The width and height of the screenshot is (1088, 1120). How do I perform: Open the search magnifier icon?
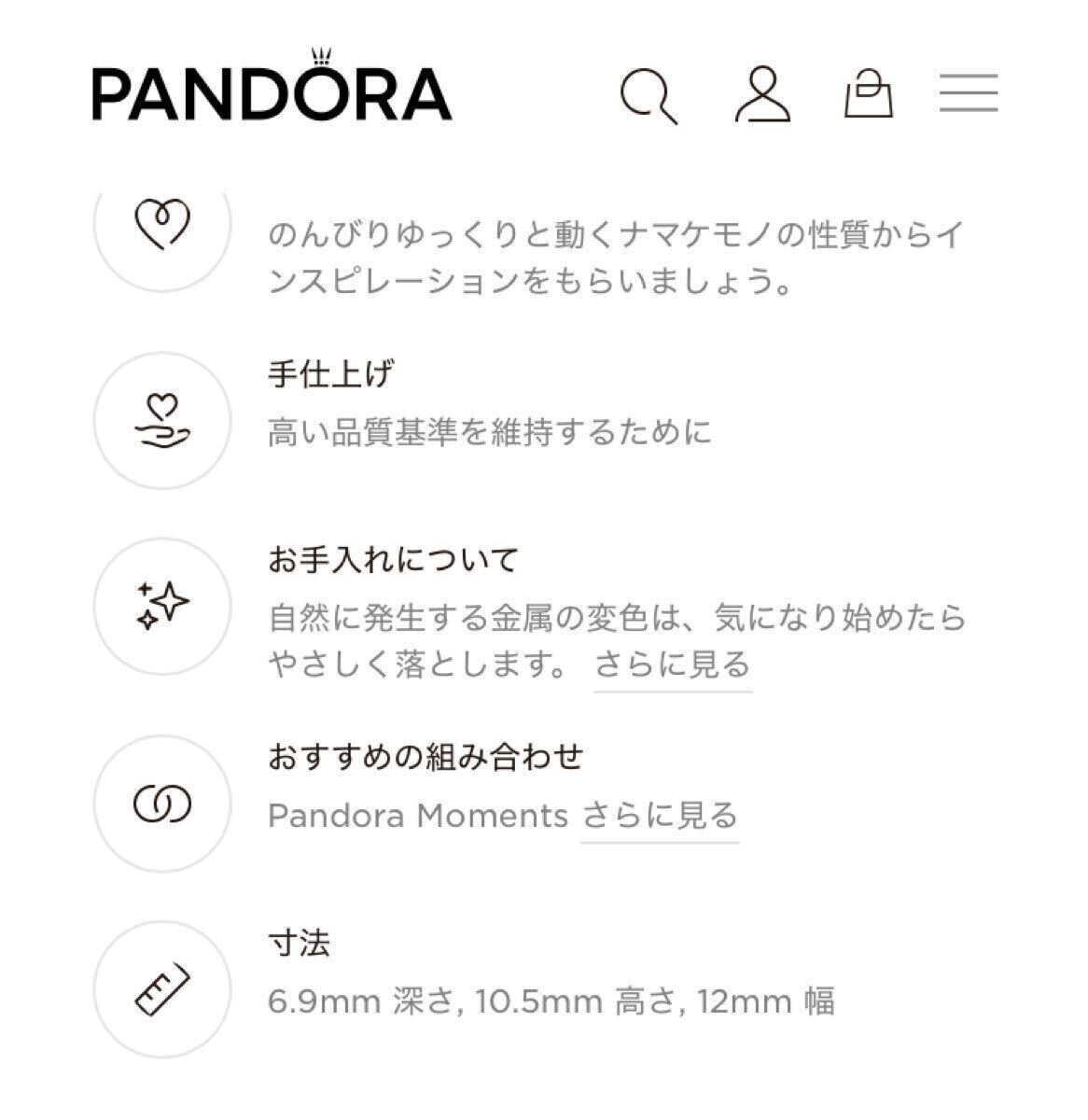click(649, 95)
